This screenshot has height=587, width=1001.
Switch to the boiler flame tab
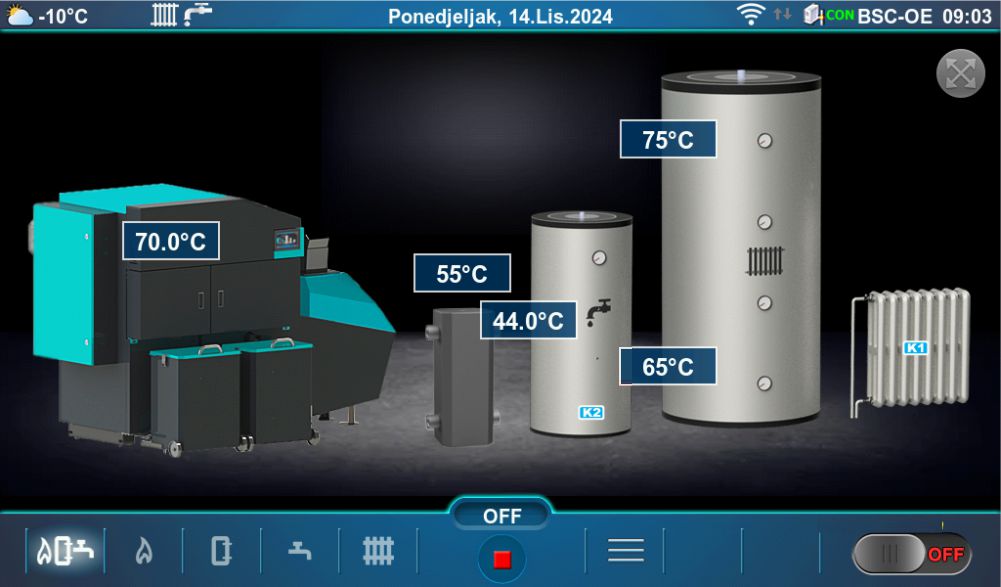click(144, 550)
